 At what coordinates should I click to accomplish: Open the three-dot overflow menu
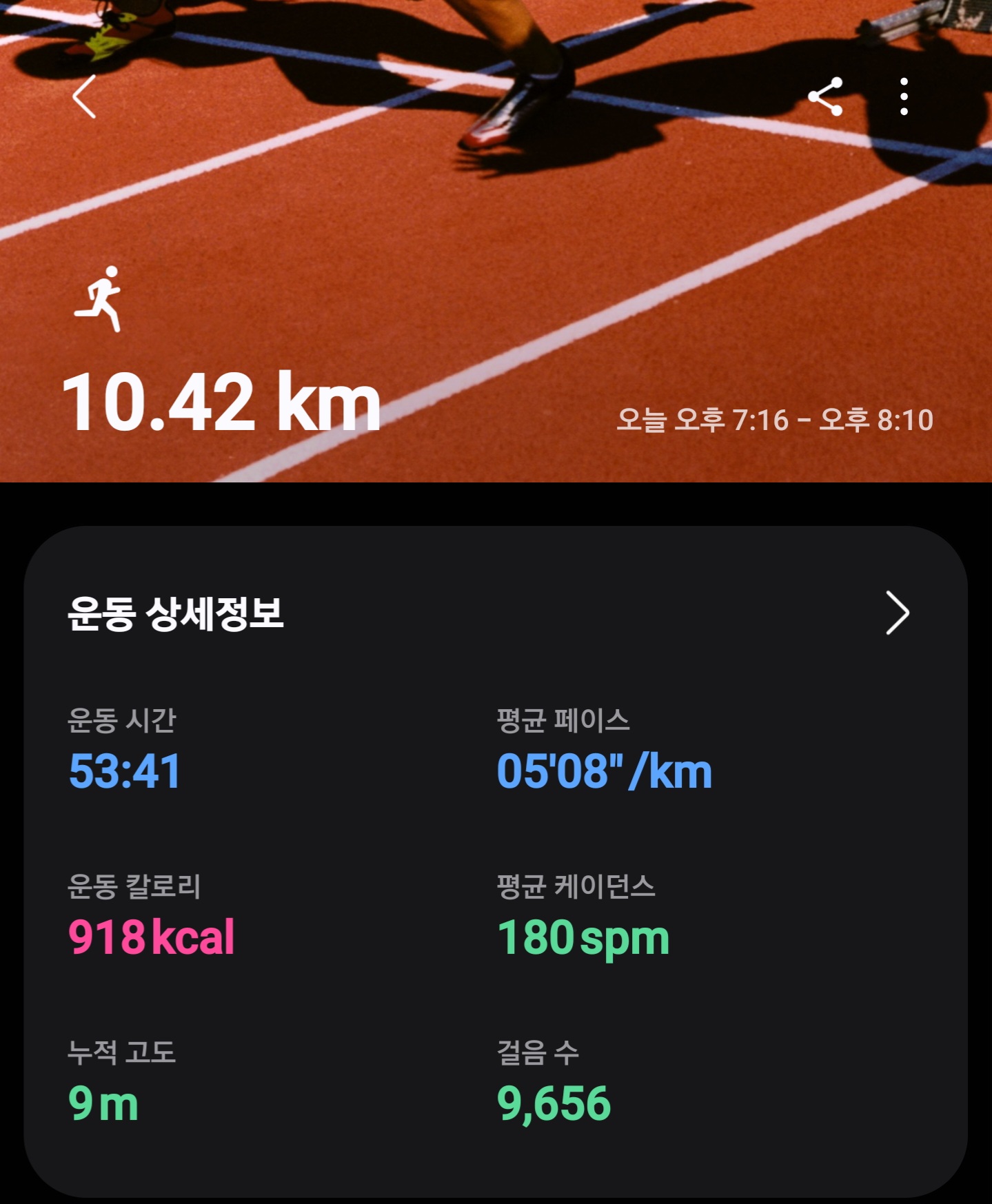tap(904, 96)
